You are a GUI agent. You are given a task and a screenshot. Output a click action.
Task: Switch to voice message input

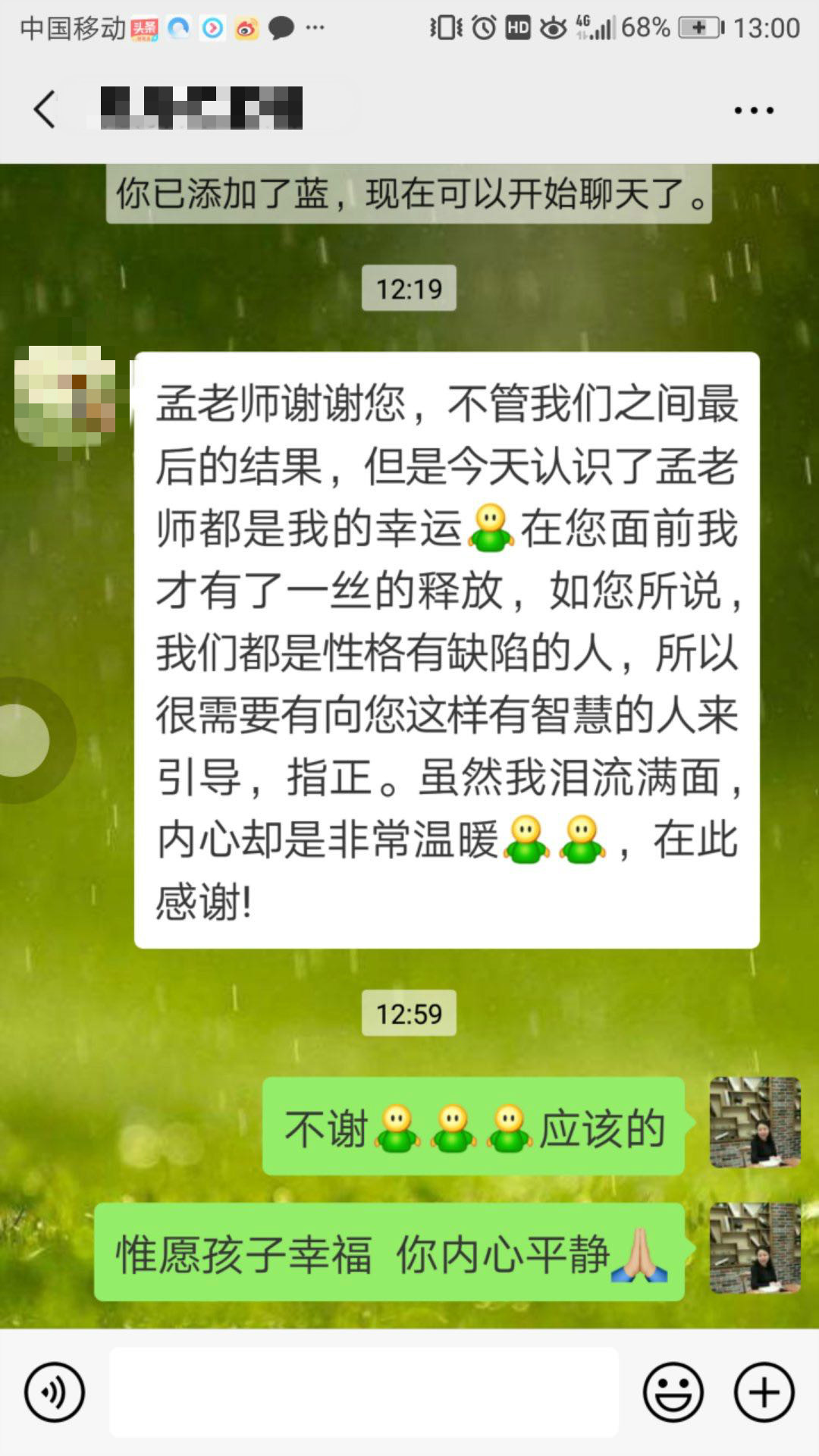pos(54,1392)
